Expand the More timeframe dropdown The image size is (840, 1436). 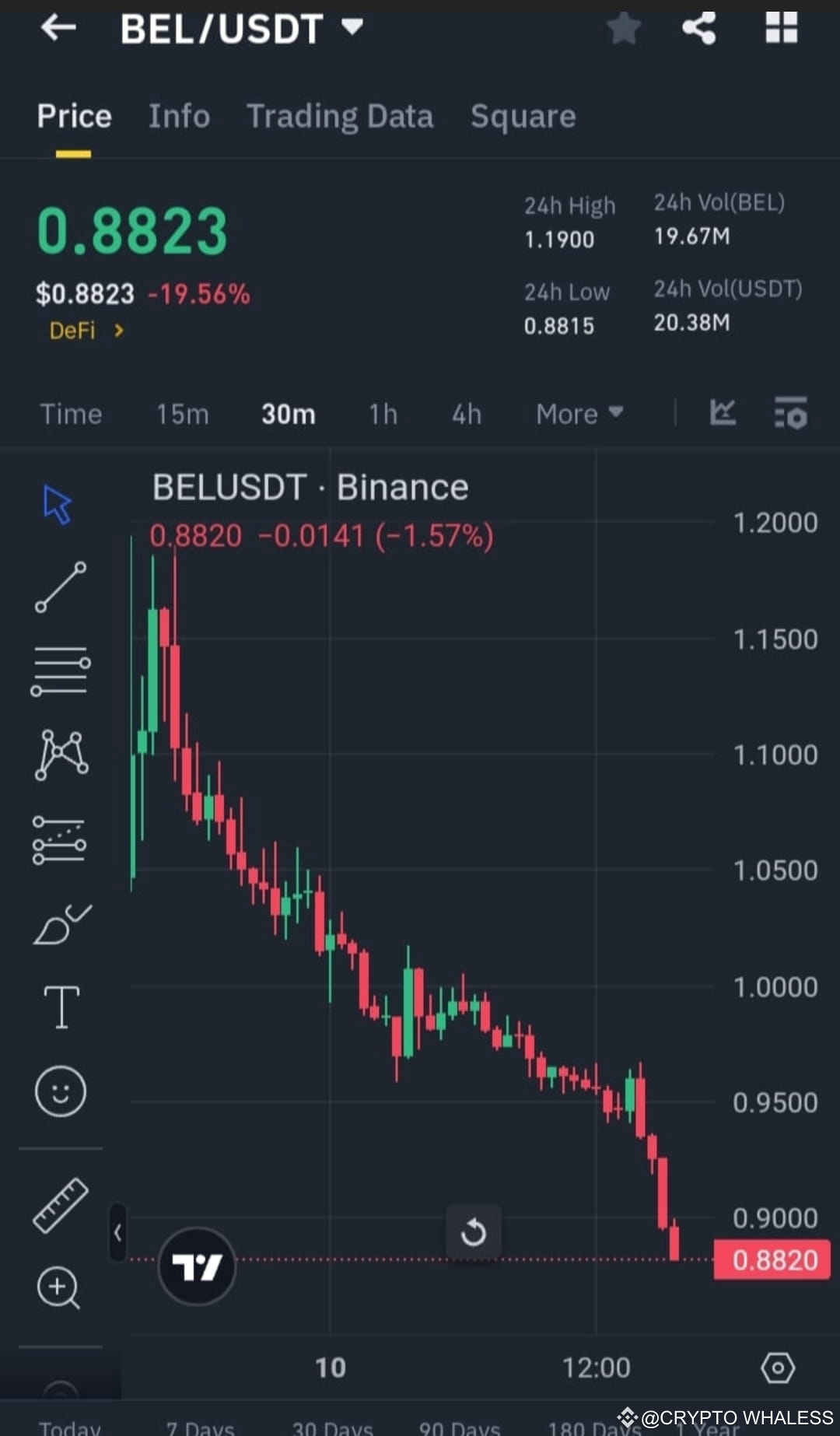(x=579, y=414)
